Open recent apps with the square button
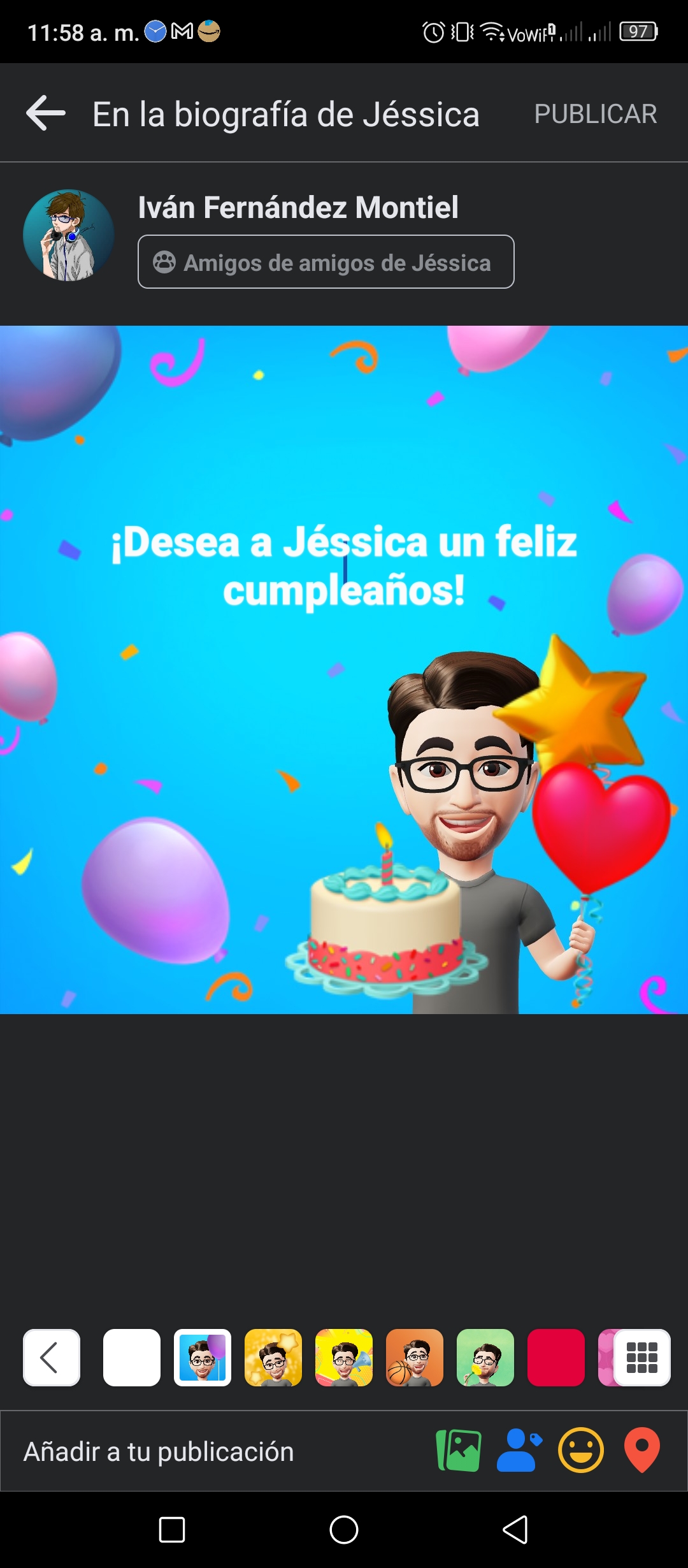This screenshot has width=688, height=1568. pyautogui.click(x=172, y=1530)
